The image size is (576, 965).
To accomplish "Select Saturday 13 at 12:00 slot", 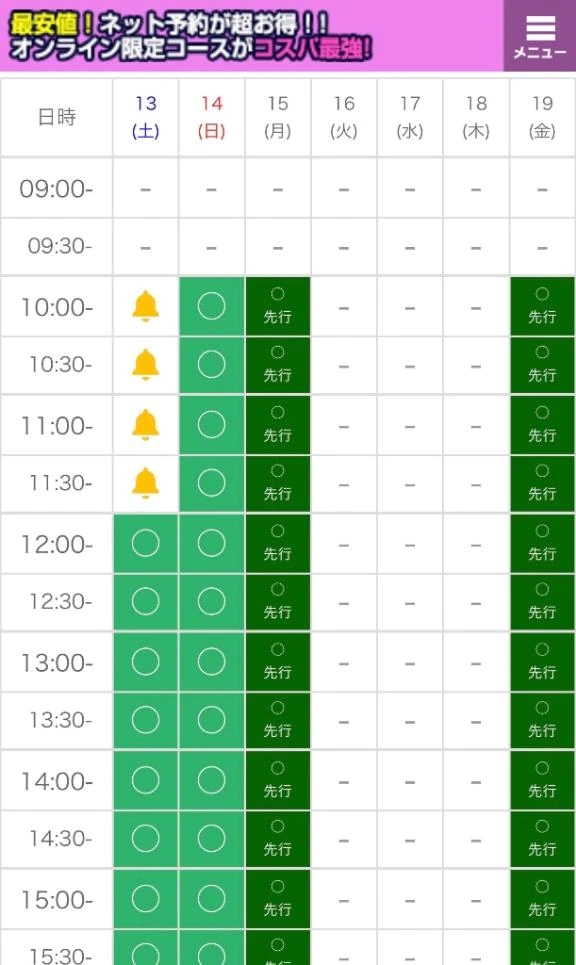I will [x=146, y=544].
